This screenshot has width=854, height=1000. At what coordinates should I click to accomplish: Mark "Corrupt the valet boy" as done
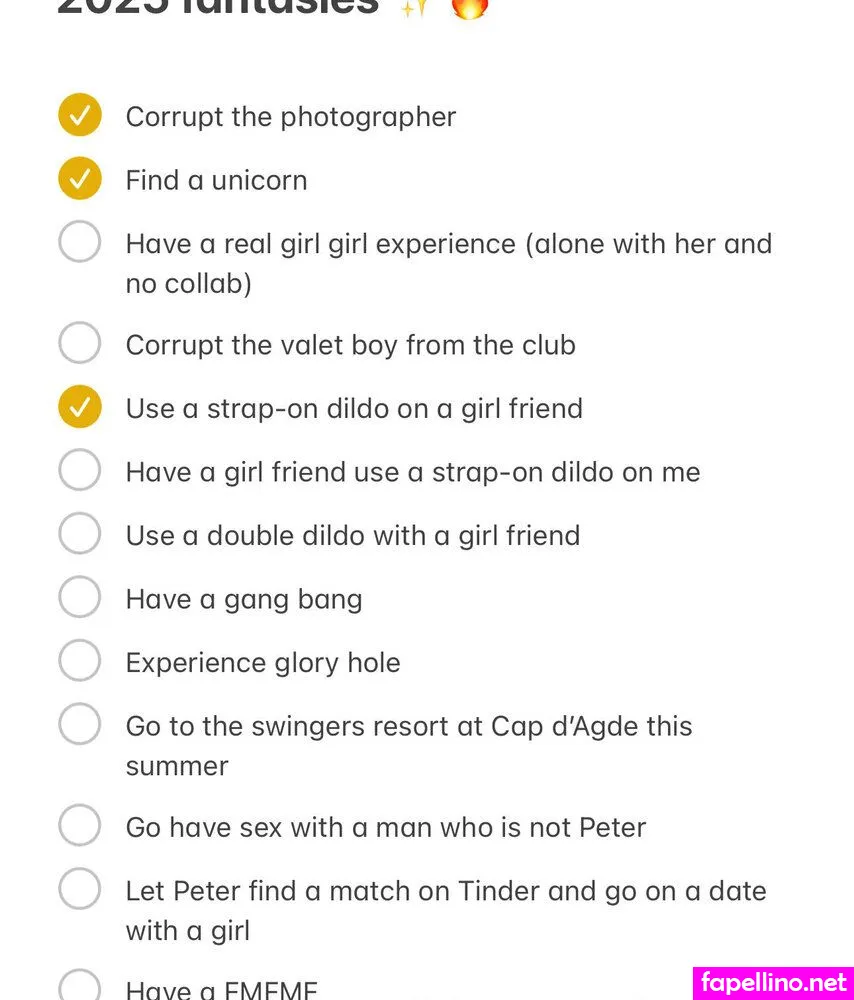click(80, 344)
